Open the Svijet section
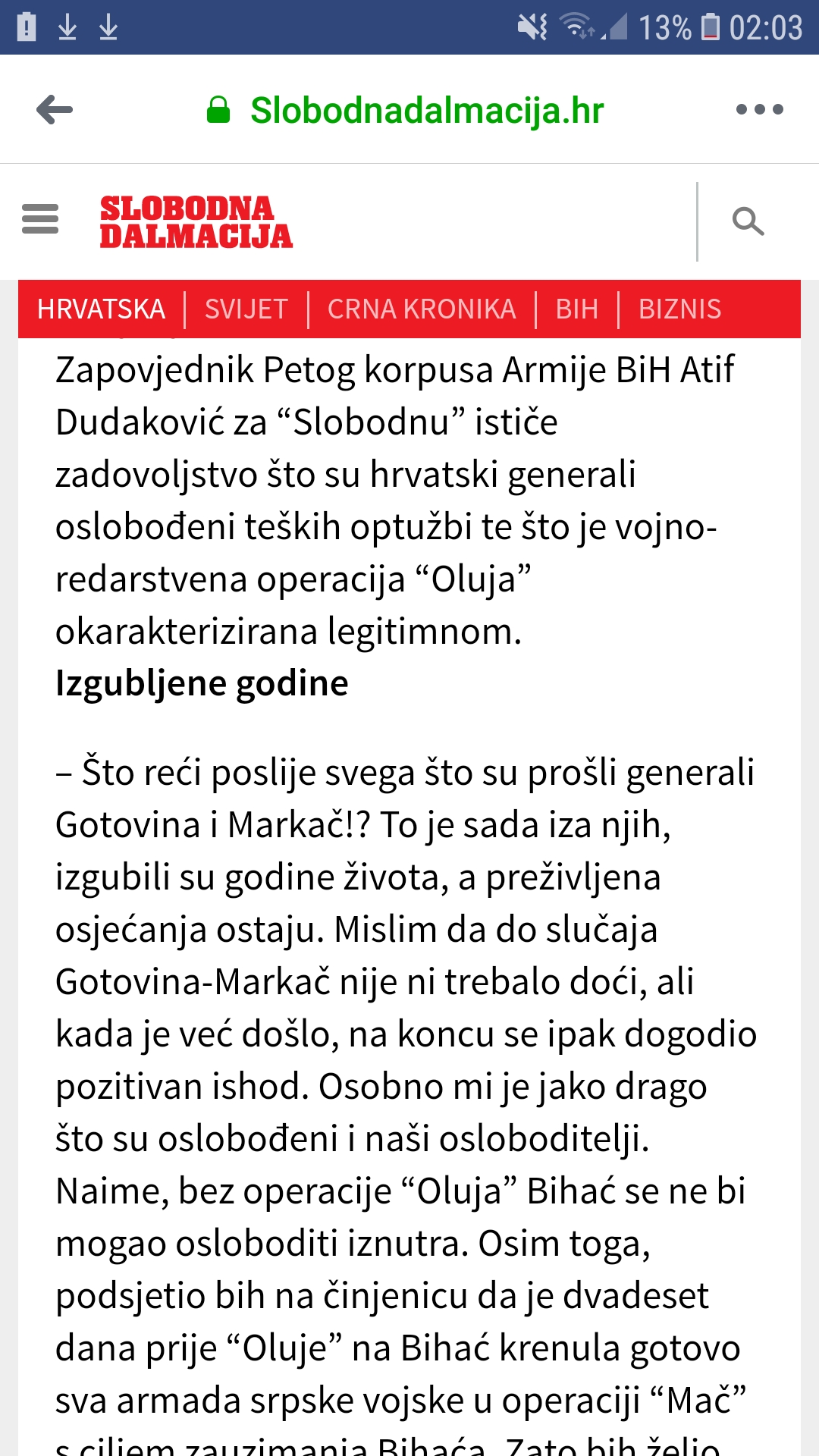The width and height of the screenshot is (819, 1456). coord(246,309)
